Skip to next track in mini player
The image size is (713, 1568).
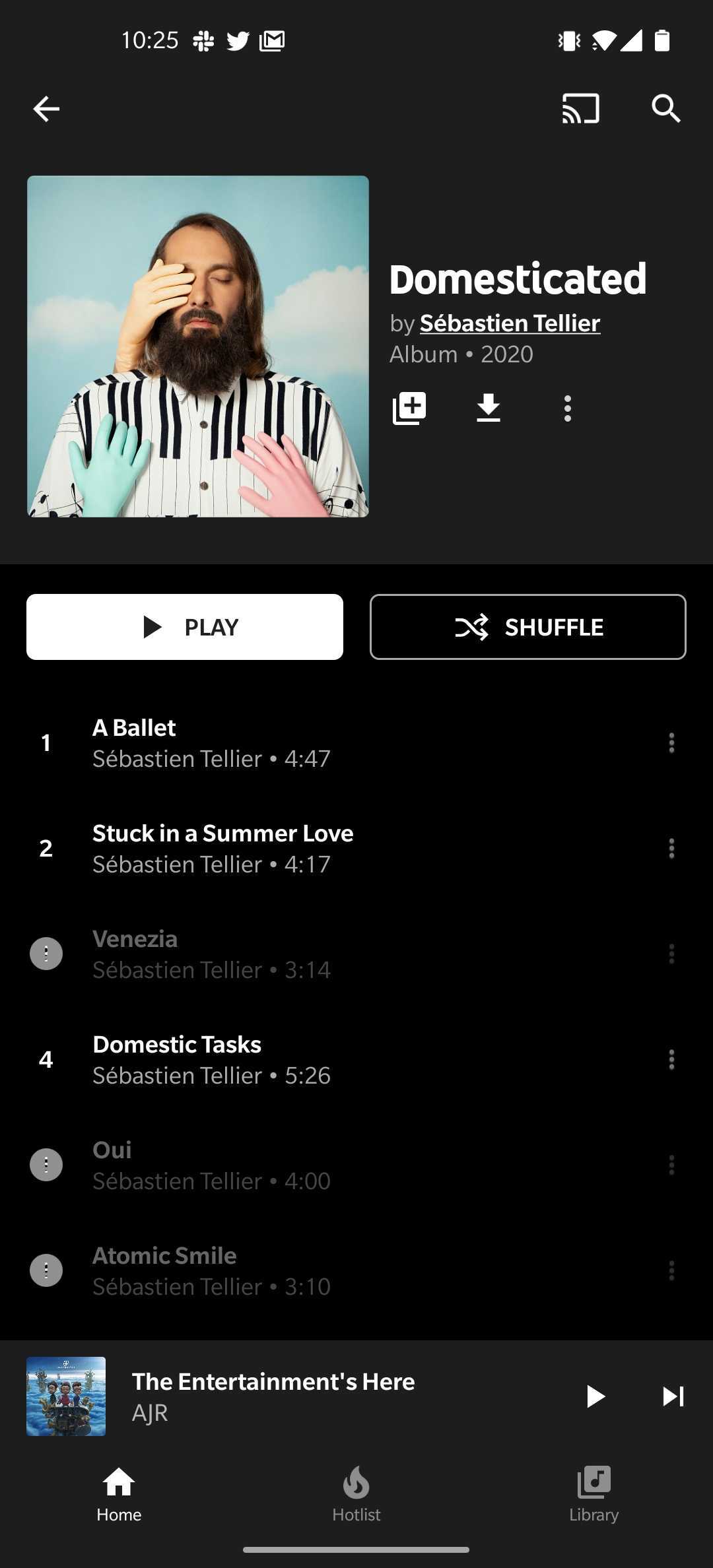click(673, 1396)
